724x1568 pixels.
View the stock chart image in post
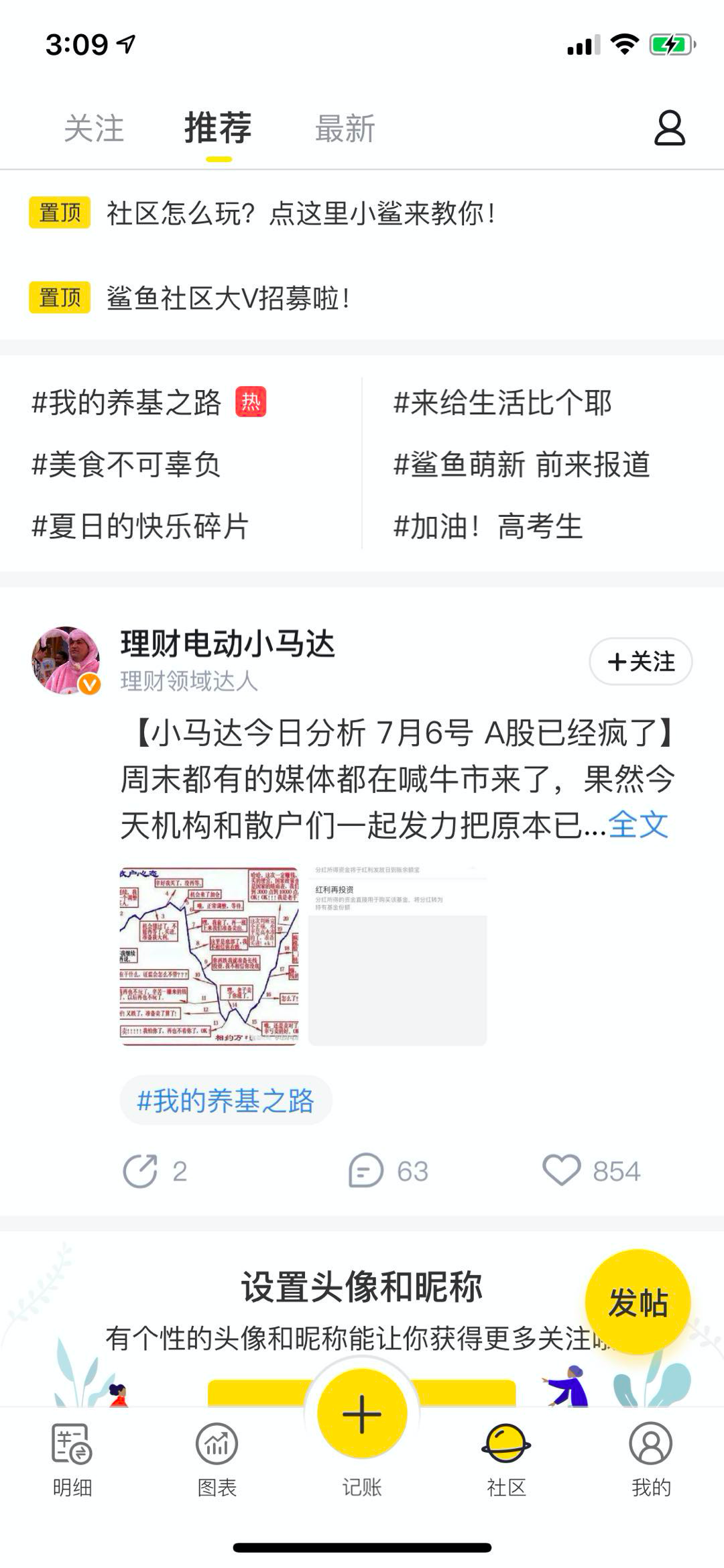(x=209, y=955)
